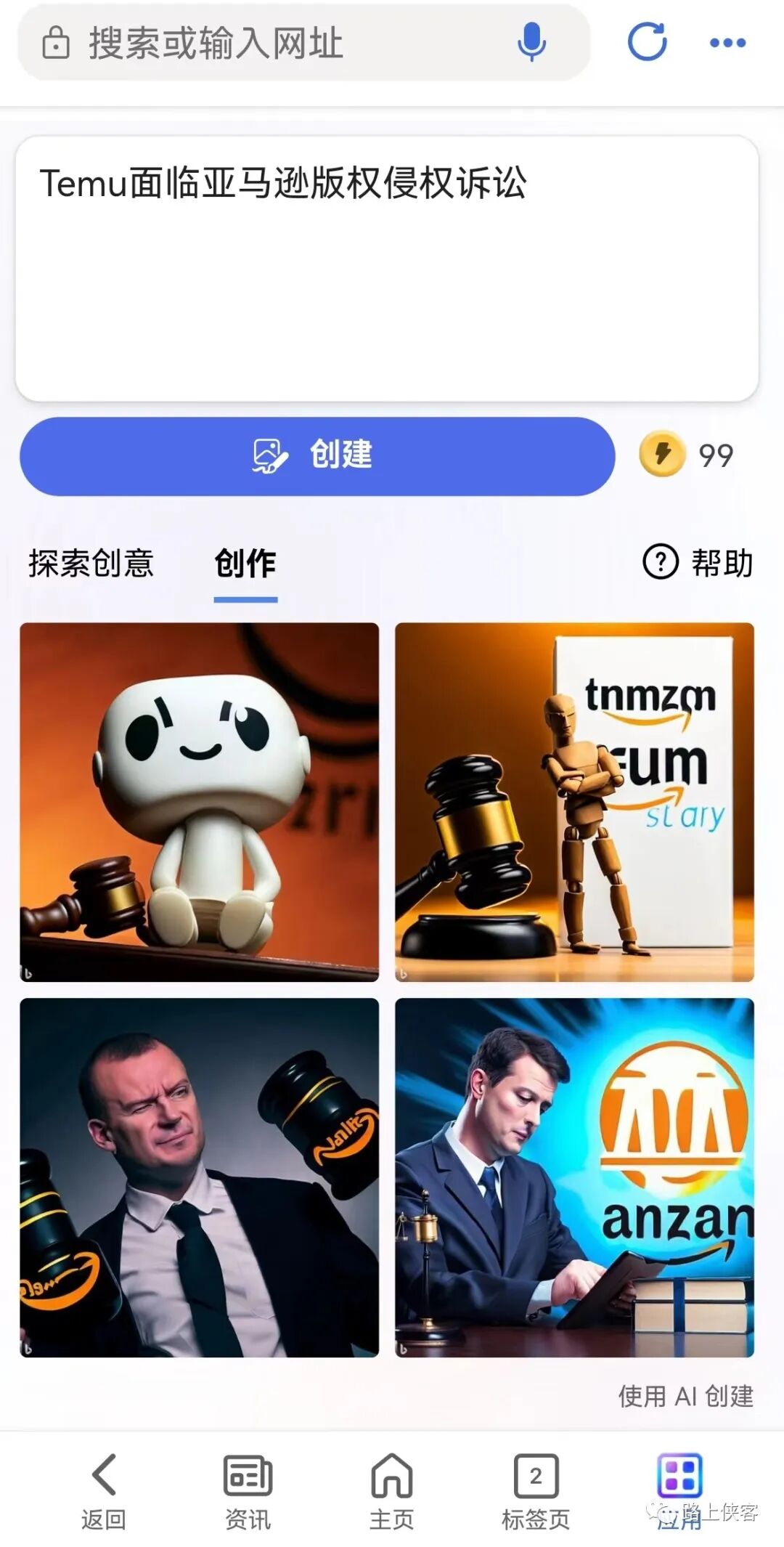Start voice search with the microphone
Screen dimensions: 784x1547
531,42
